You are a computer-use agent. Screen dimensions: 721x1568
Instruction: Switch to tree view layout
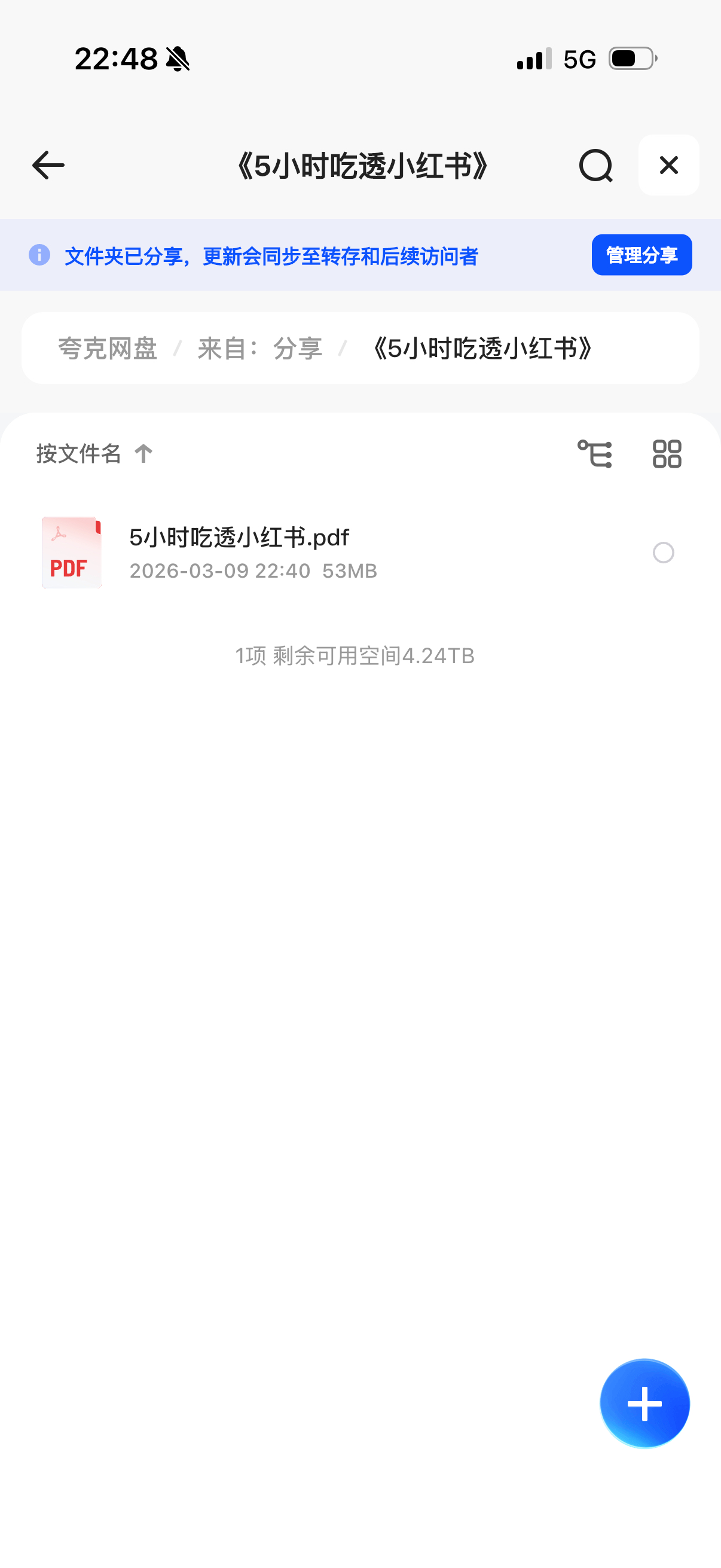pos(594,453)
